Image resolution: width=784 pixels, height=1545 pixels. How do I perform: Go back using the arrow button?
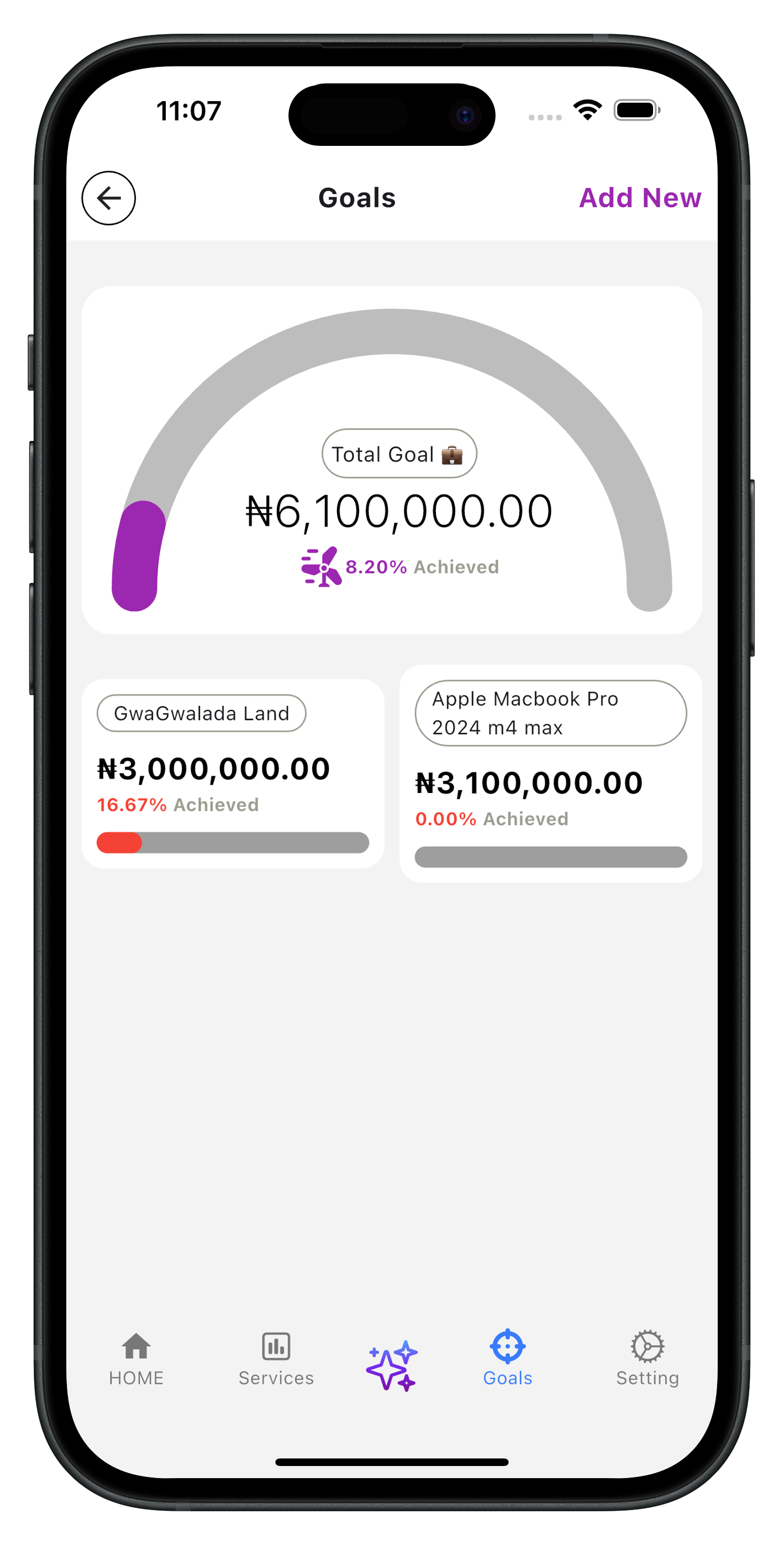click(109, 198)
